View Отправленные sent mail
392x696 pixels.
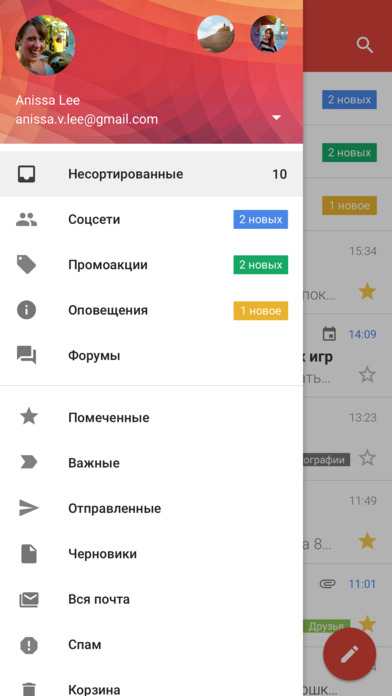[151, 508]
